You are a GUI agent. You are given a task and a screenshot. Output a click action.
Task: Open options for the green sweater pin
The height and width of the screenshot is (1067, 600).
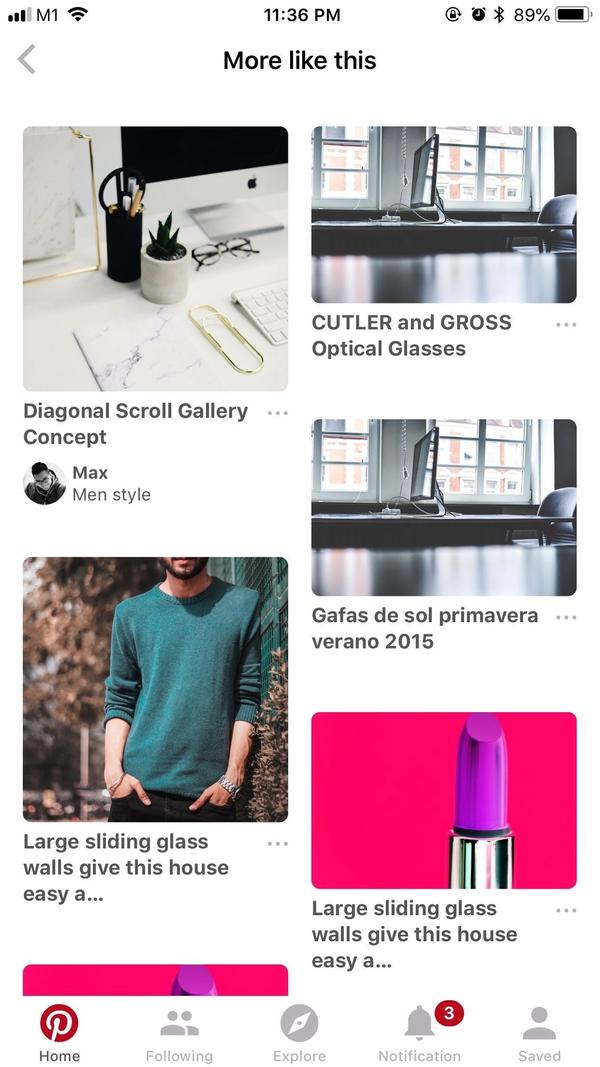click(278, 843)
